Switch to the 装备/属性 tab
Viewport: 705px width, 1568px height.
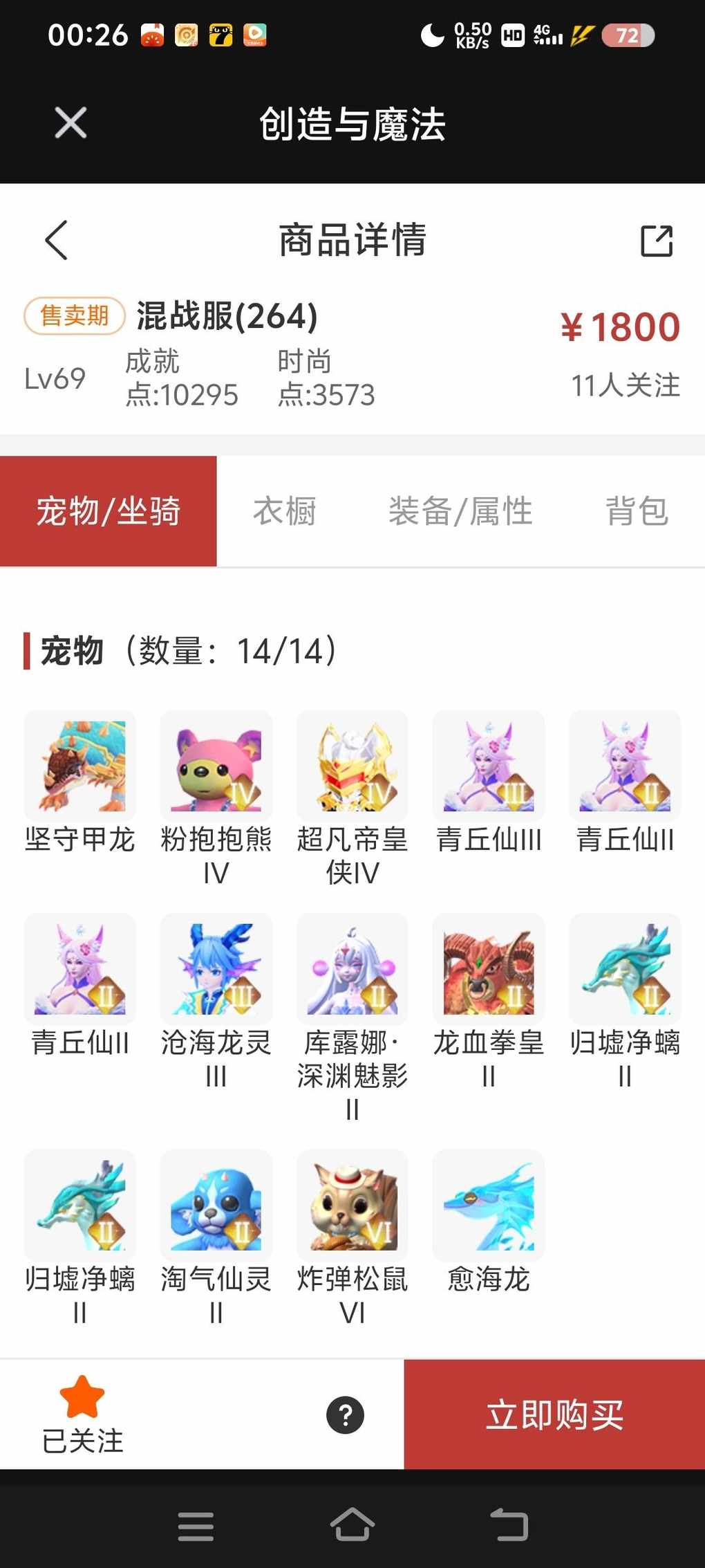pos(460,511)
